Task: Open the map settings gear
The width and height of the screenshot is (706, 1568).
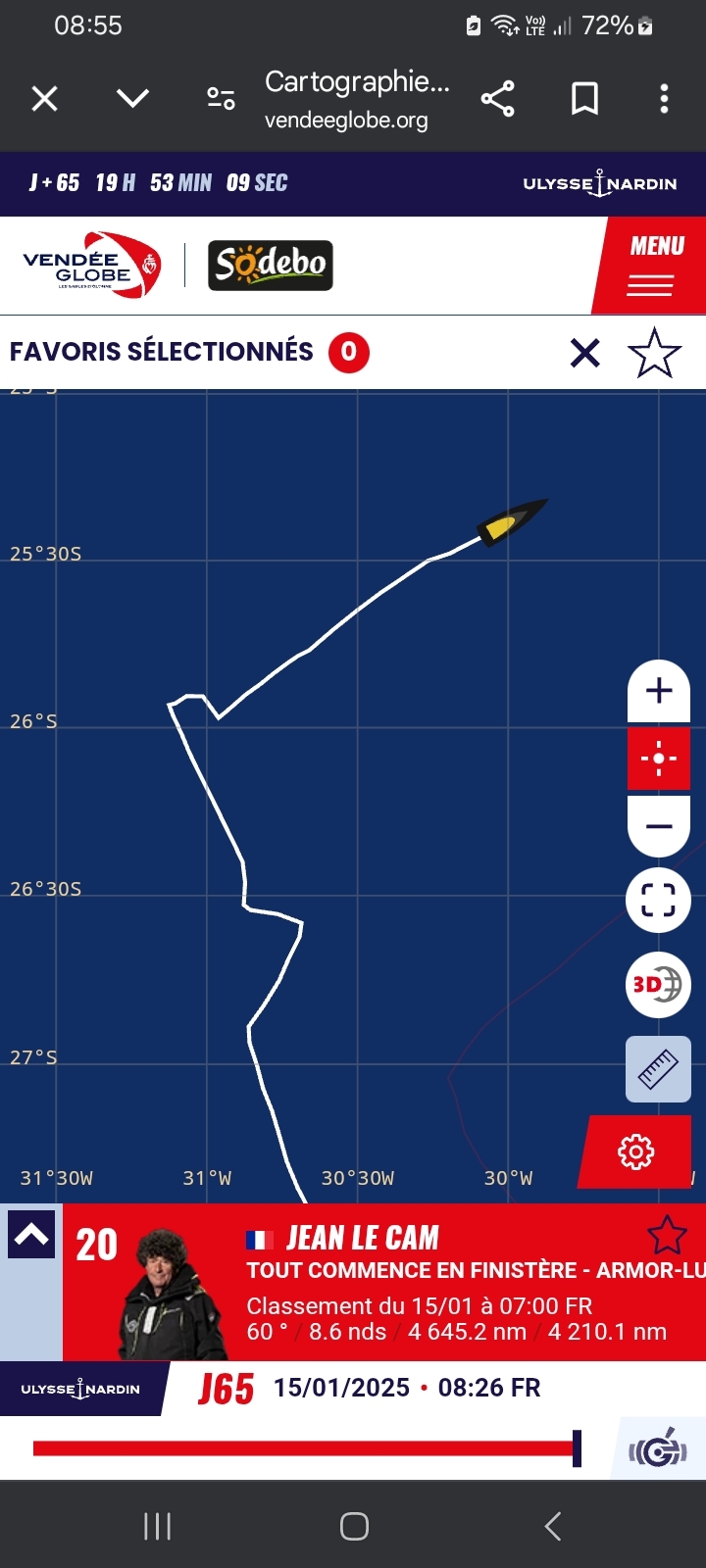Action: [x=636, y=1152]
